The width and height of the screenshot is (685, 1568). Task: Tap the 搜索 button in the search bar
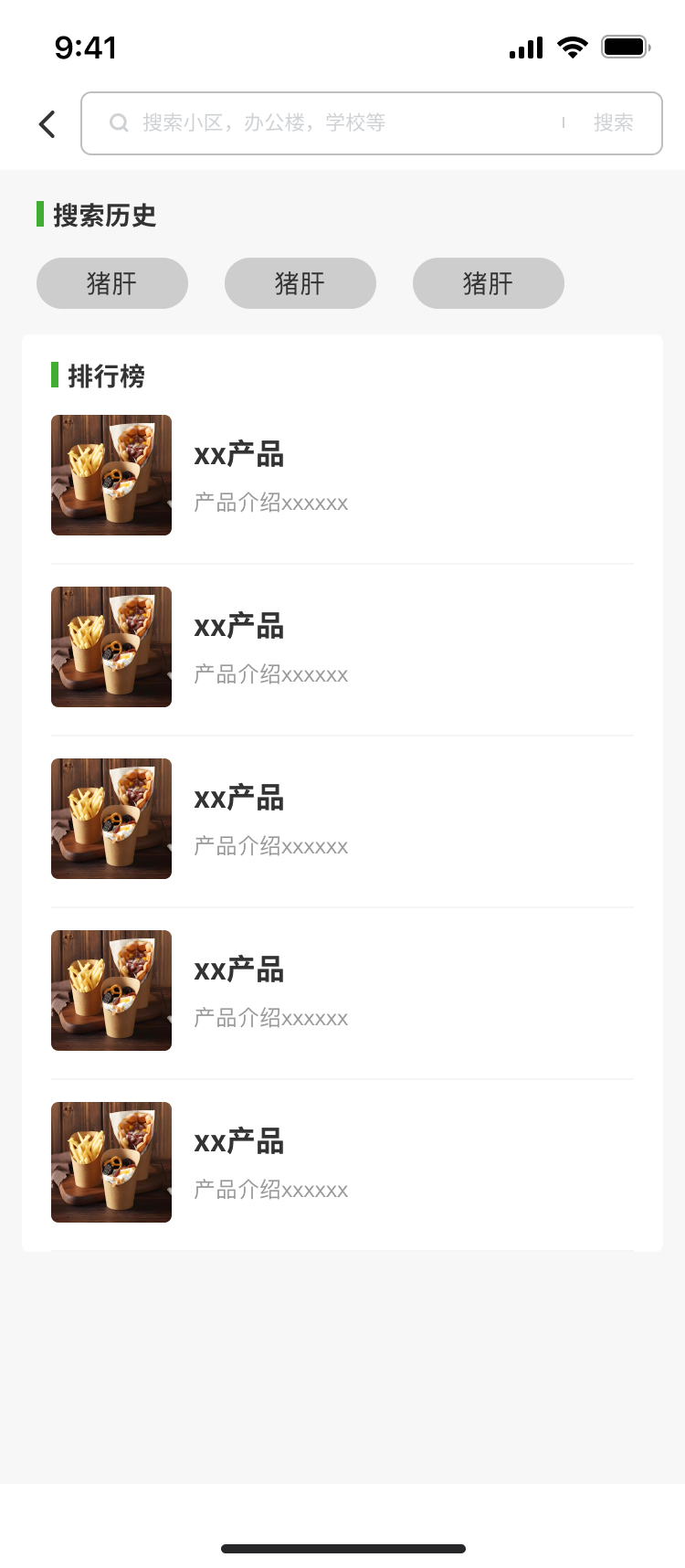click(x=613, y=123)
